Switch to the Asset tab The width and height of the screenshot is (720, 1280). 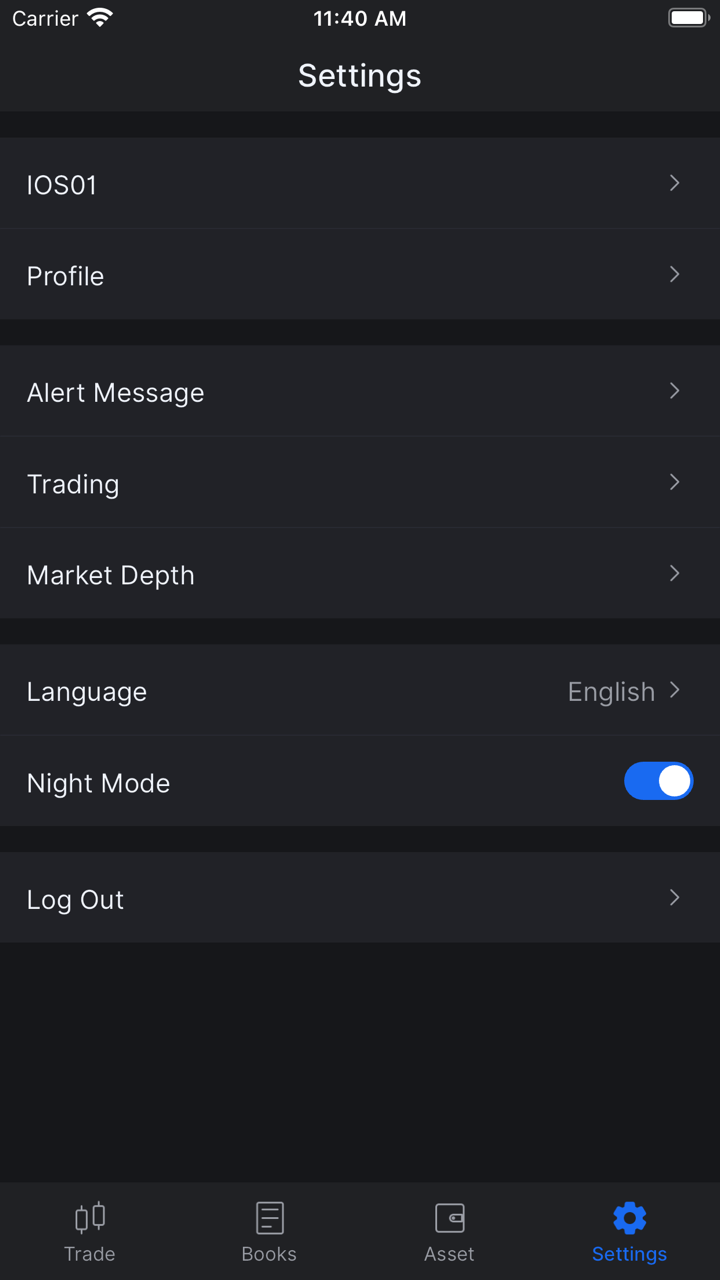[x=449, y=1232]
